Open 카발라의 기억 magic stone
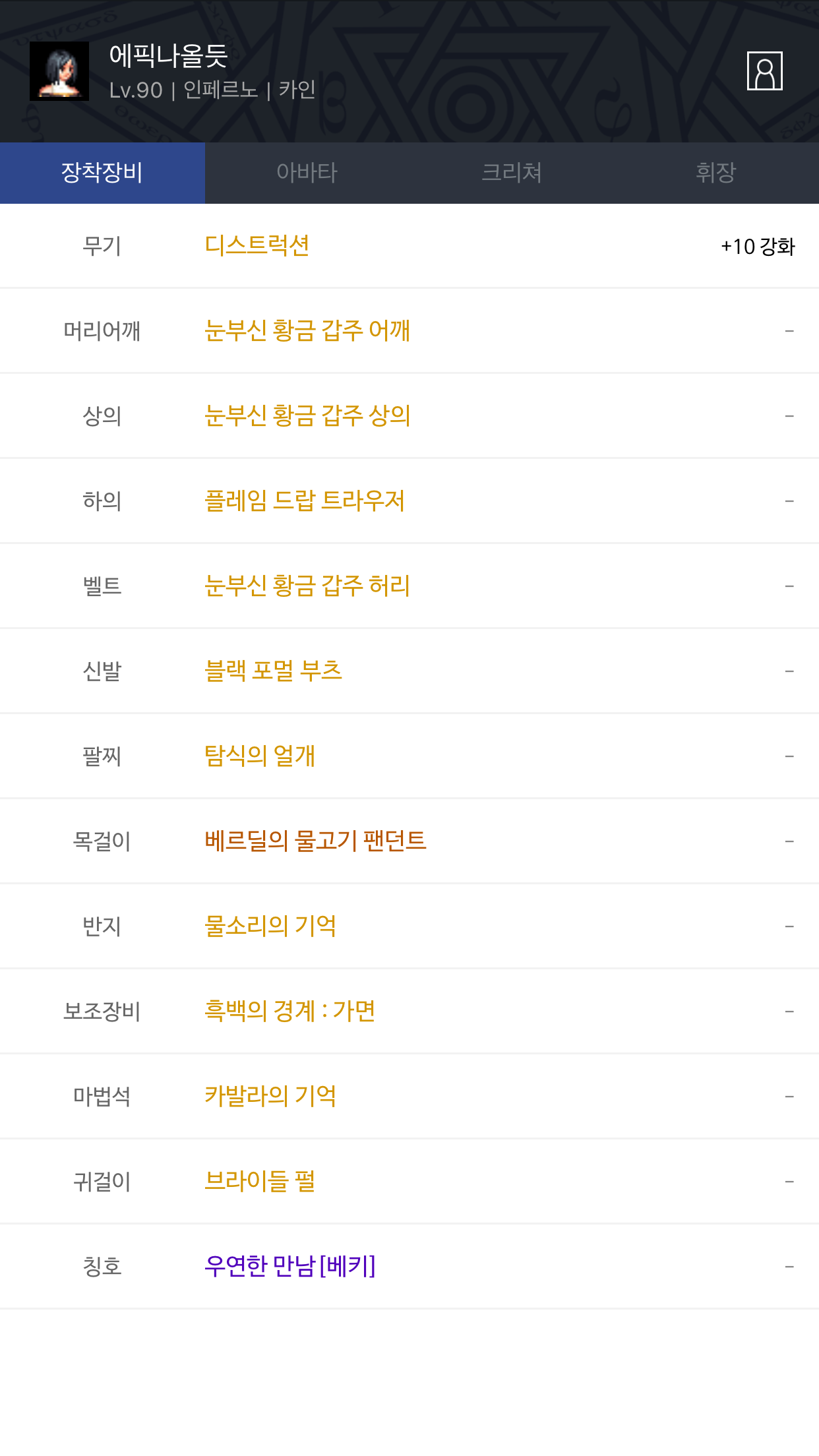Screen dimensions: 819x1456 (270, 1096)
